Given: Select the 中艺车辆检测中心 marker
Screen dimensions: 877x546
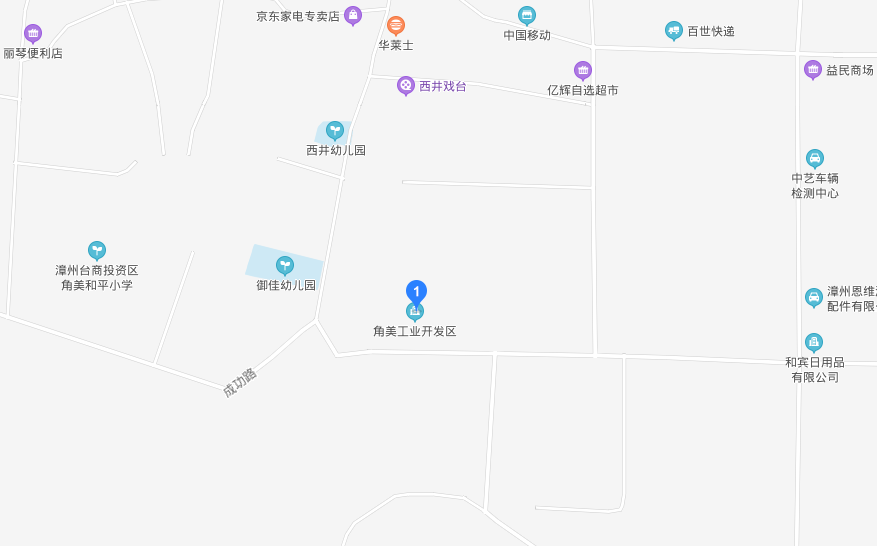Looking at the screenshot, I should point(815,158).
